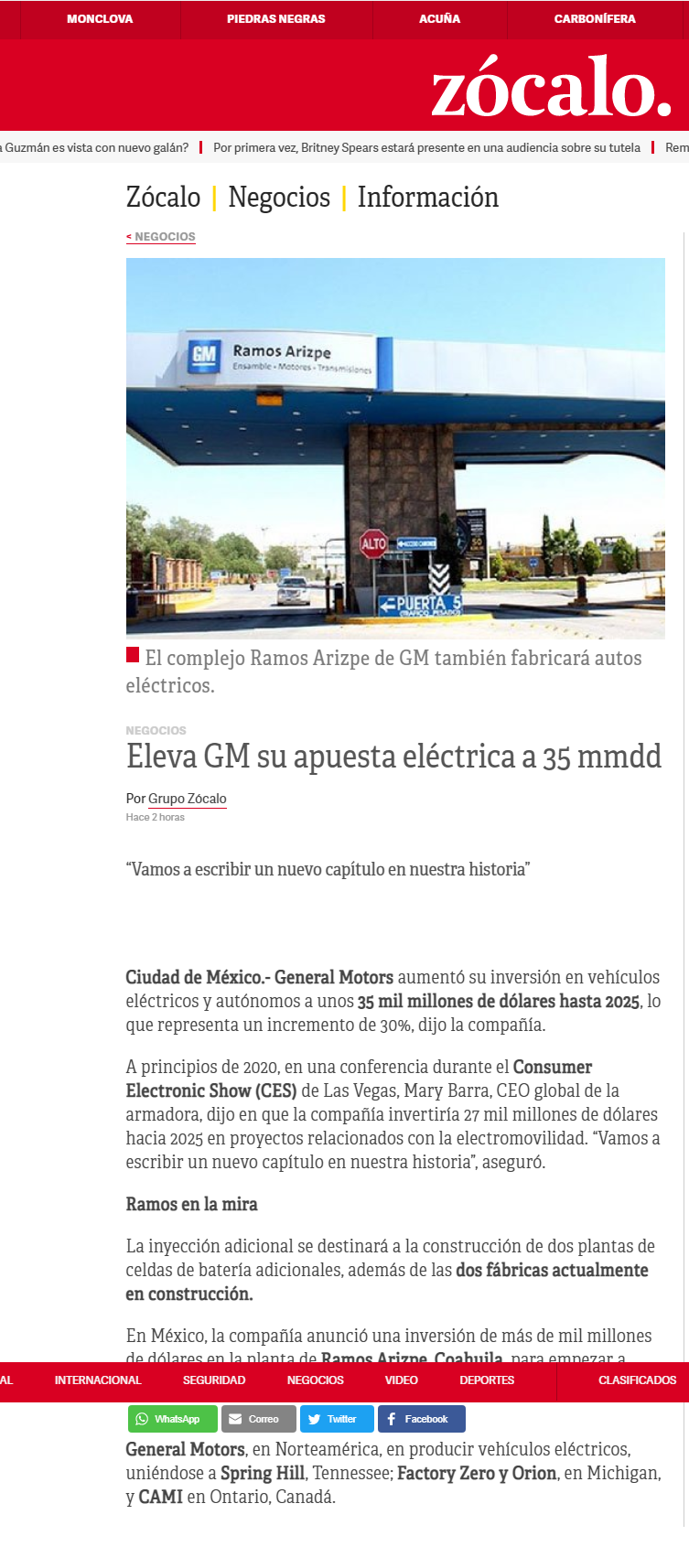
Task: Share this article on Facebook
Action: (x=422, y=1419)
